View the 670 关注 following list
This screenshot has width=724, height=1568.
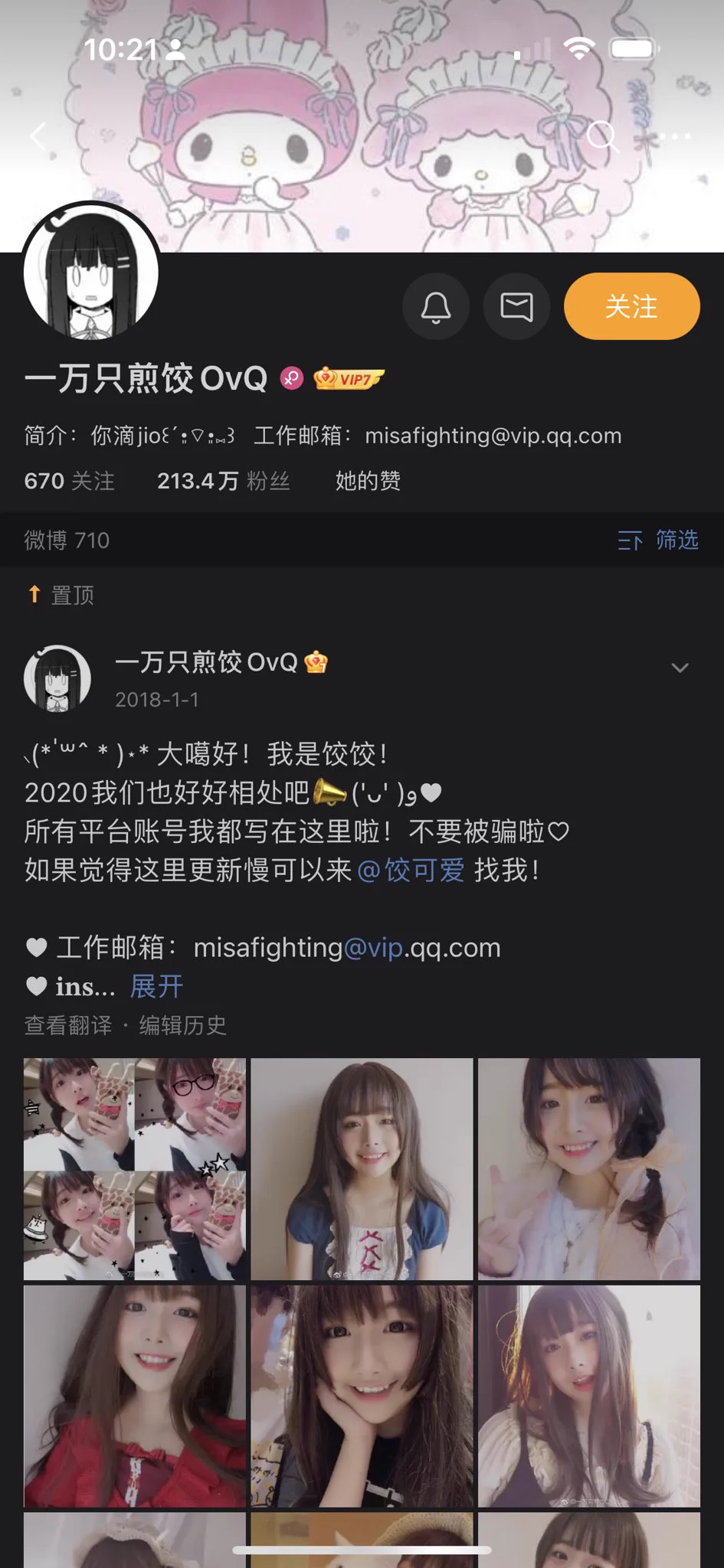pos(70,481)
